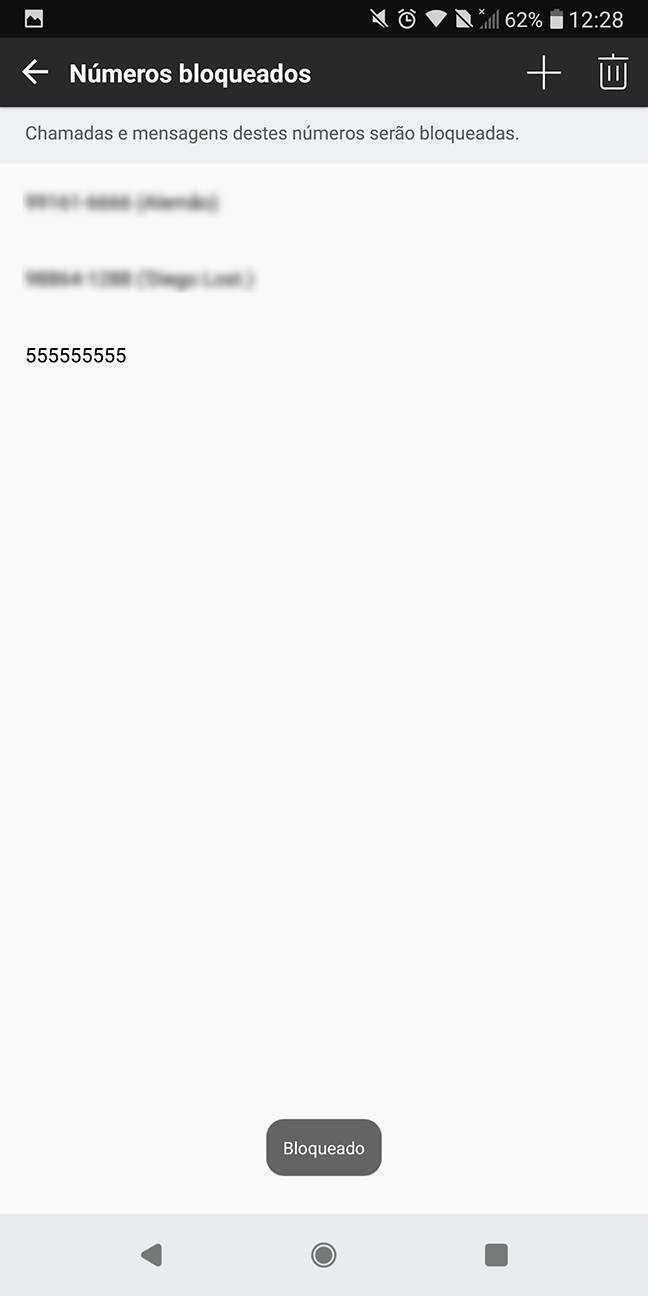Select blocked number 555555555
The image size is (648, 1296).
76,355
